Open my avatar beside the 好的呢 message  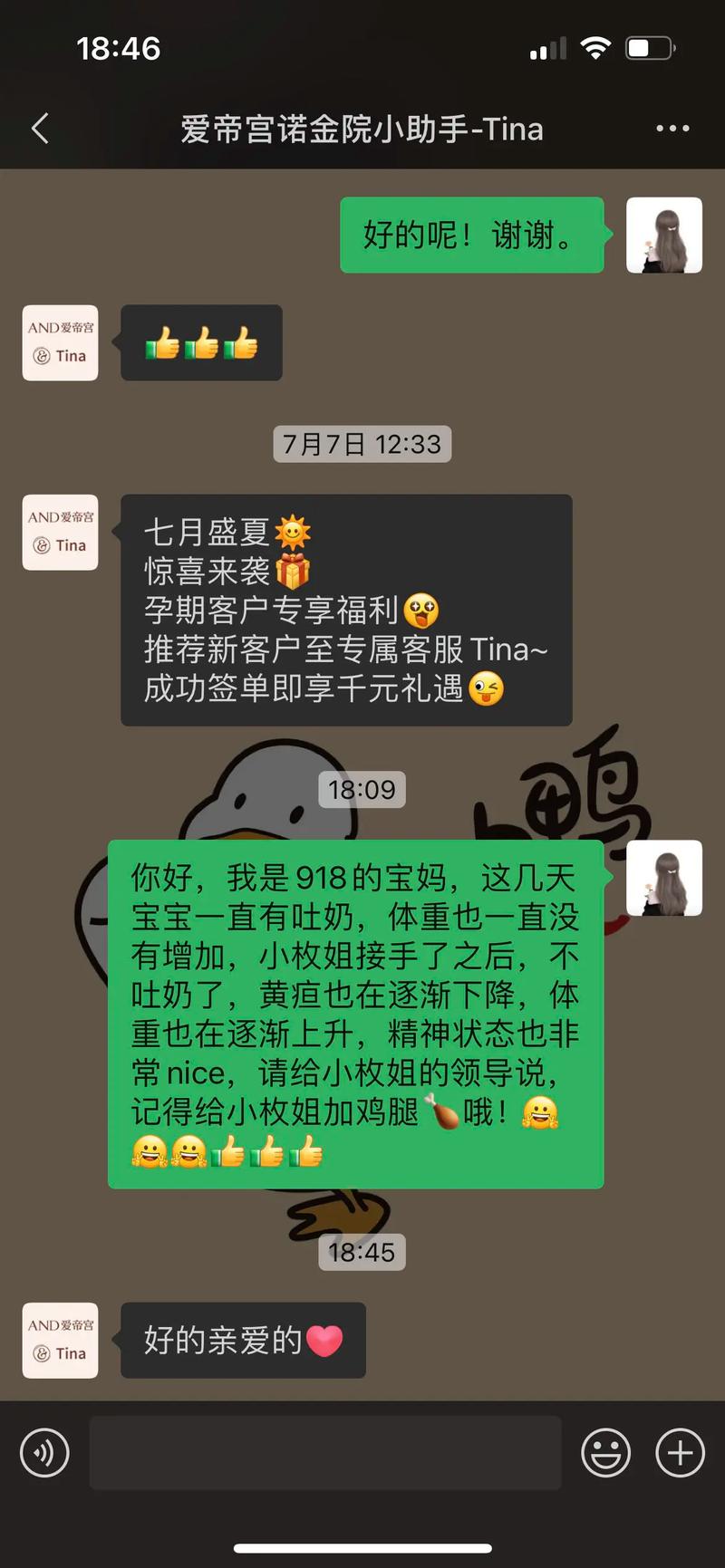[x=663, y=236]
